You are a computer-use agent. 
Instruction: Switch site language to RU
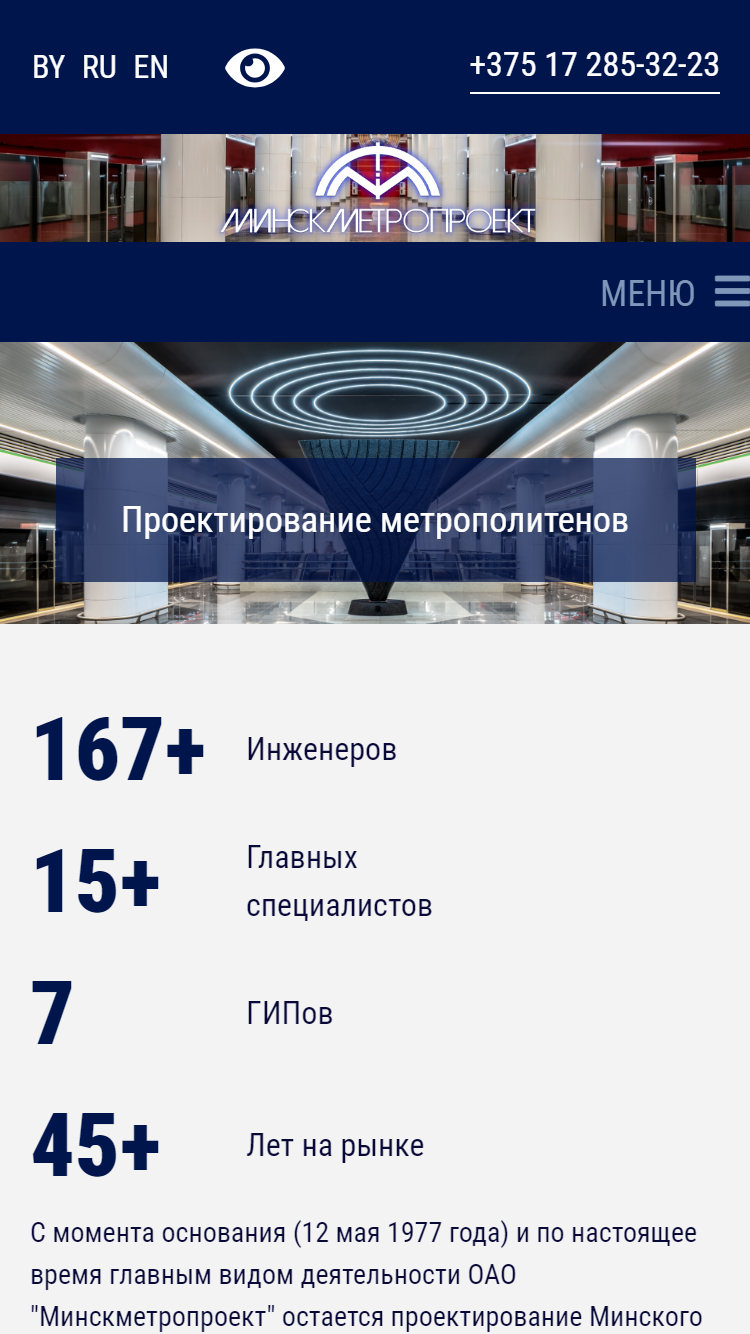coord(99,67)
